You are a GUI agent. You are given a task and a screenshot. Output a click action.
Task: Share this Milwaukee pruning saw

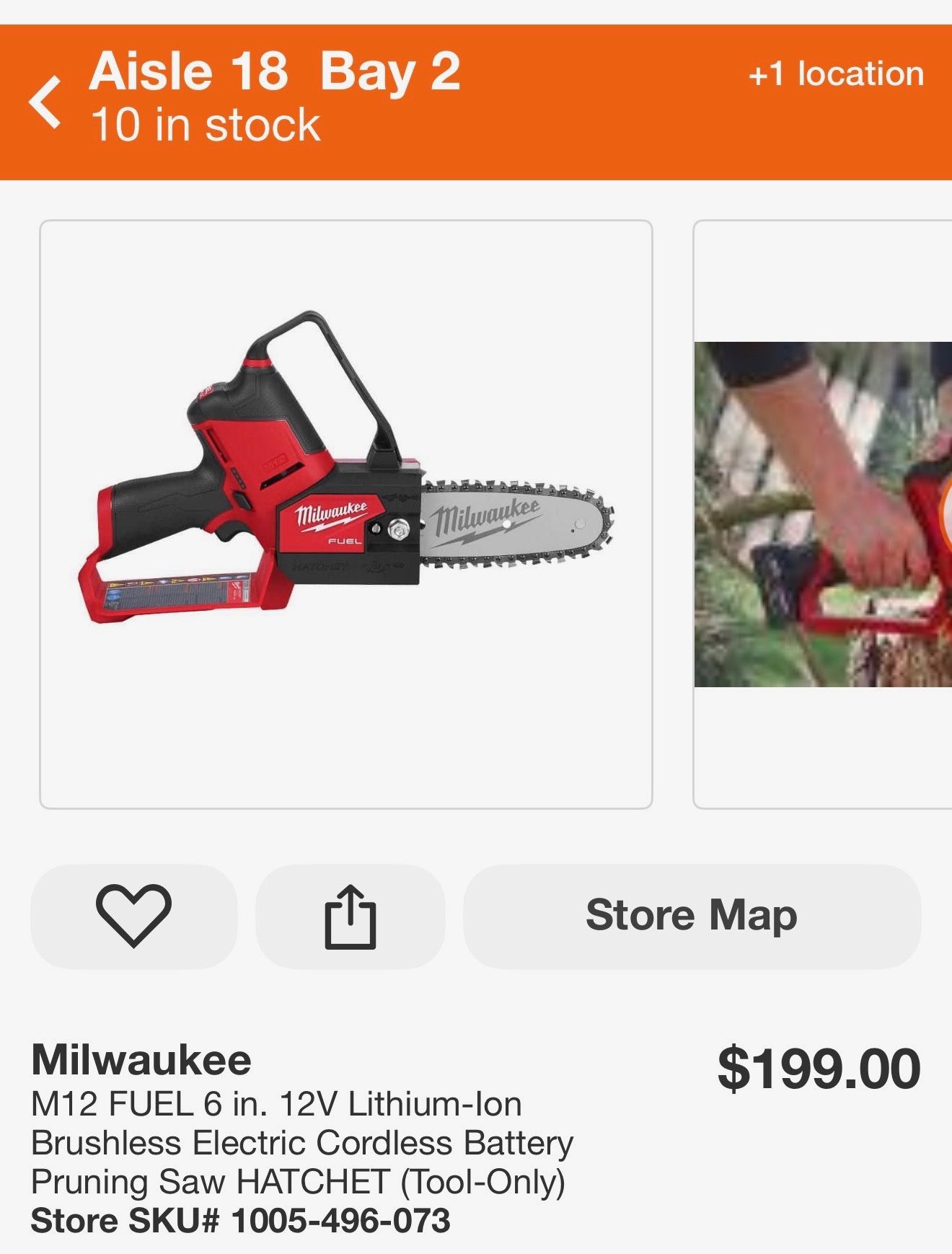click(x=351, y=915)
